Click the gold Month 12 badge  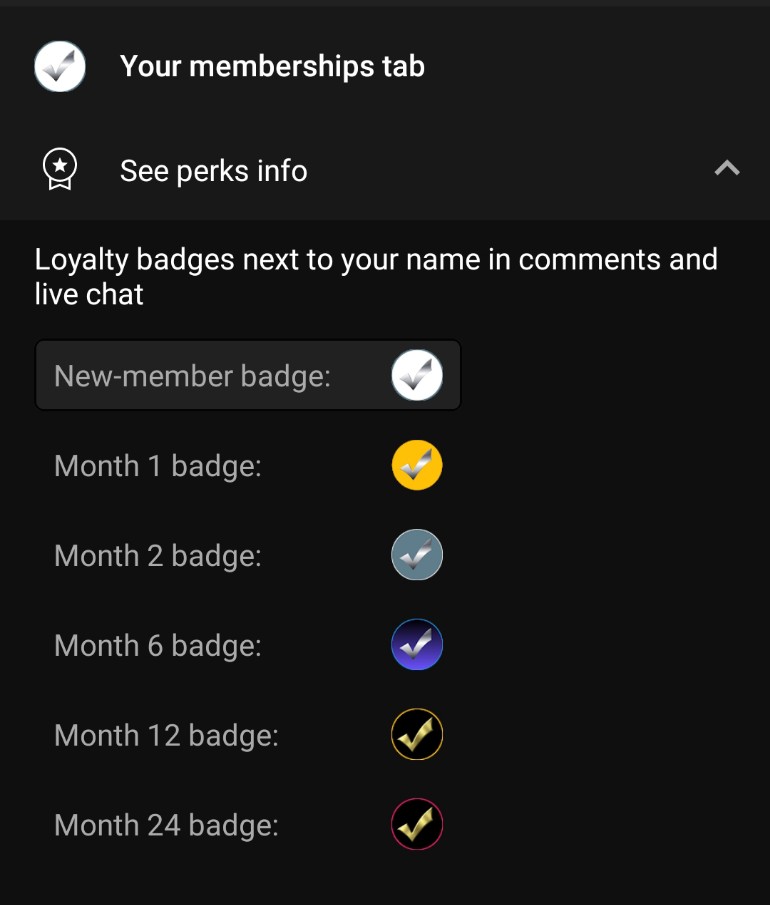click(417, 735)
